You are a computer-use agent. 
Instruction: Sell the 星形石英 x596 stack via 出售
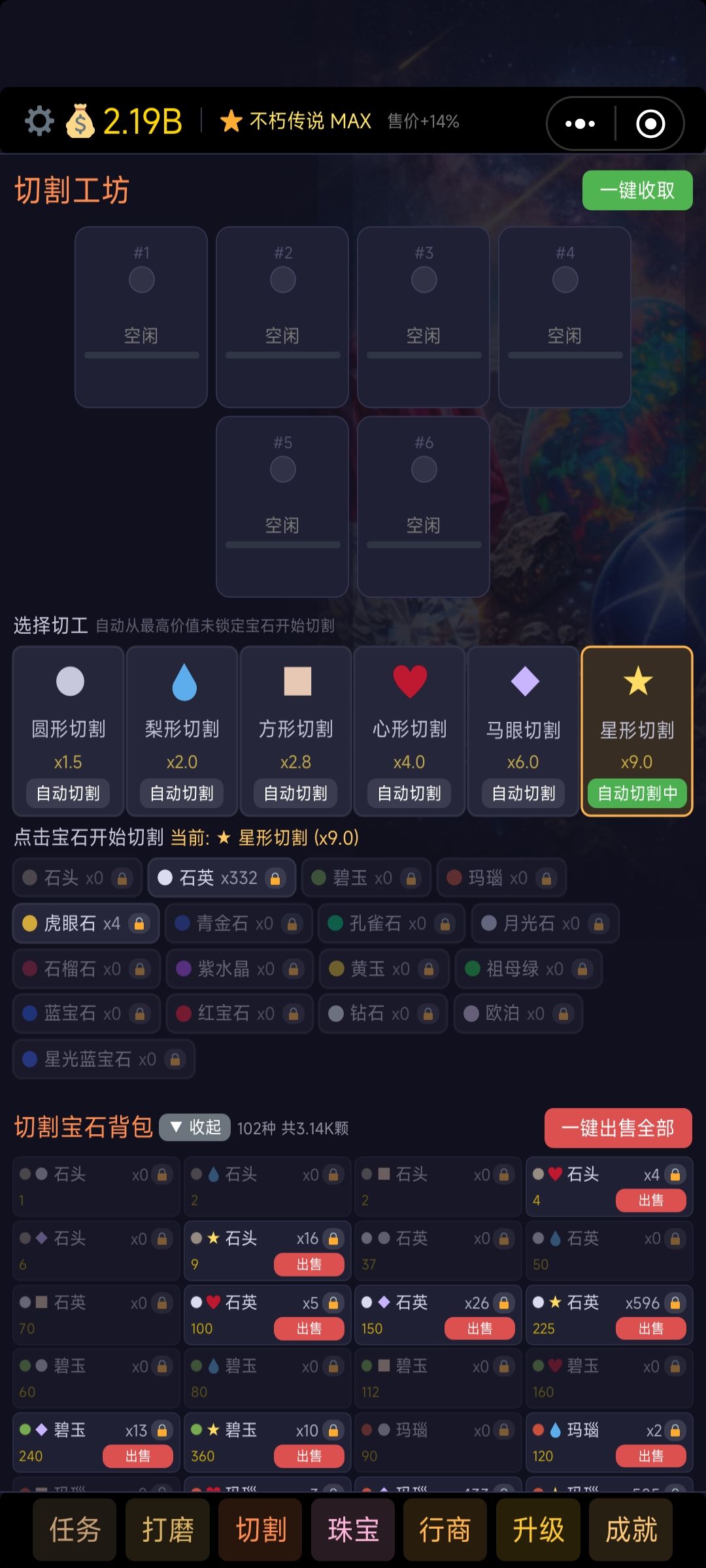651,1329
